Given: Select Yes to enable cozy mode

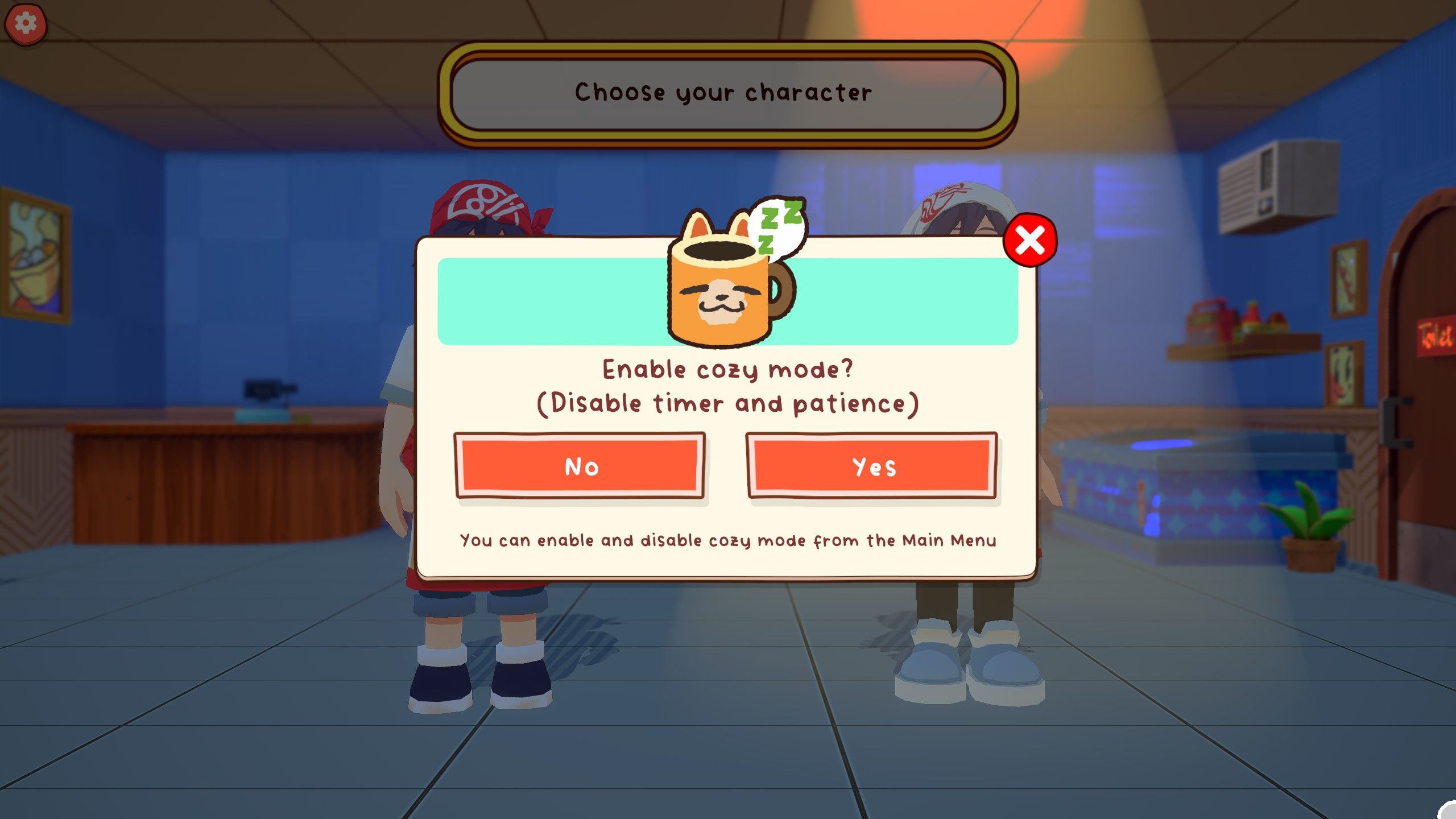Looking at the screenshot, I should coord(872,466).
